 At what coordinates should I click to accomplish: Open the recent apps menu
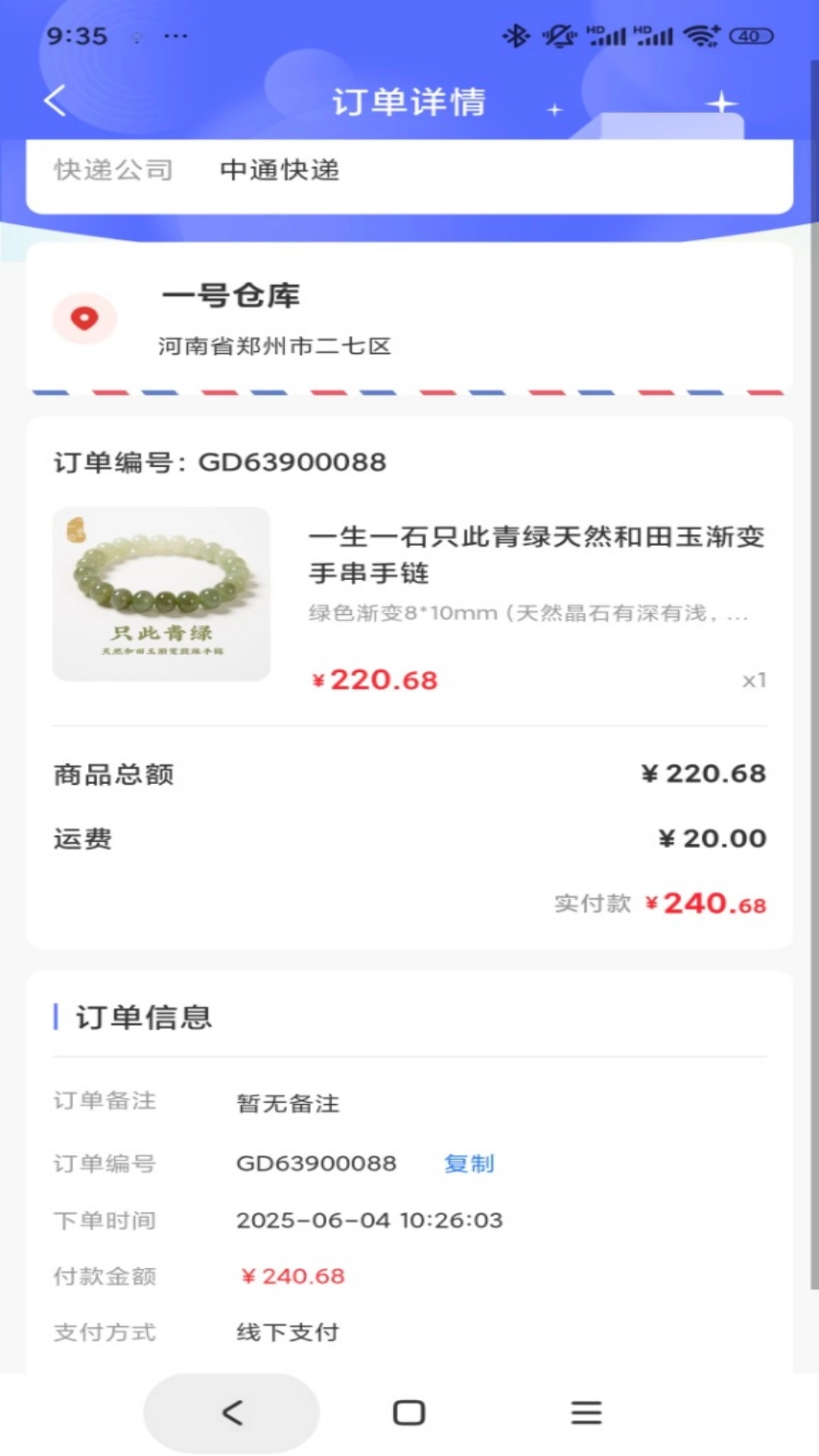(586, 1413)
